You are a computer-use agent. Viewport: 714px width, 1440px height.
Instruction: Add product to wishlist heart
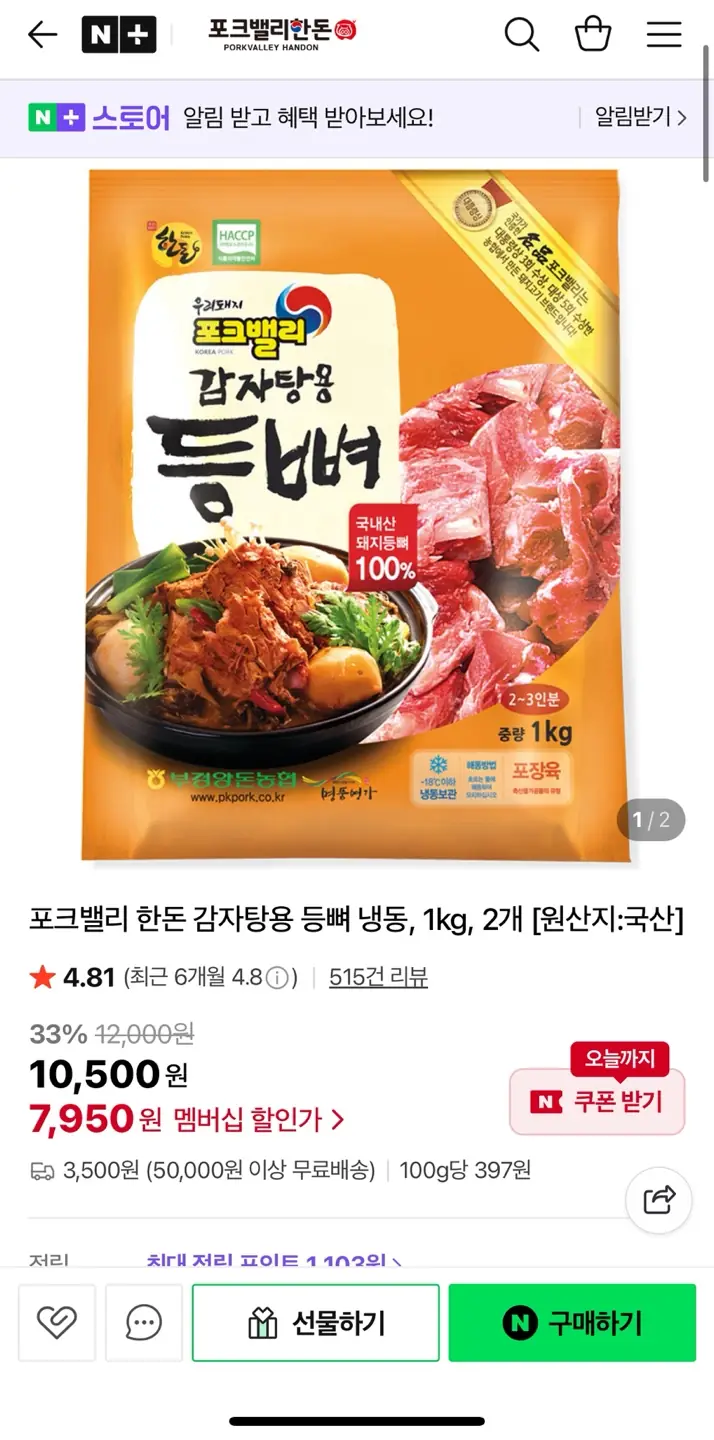tap(57, 1323)
